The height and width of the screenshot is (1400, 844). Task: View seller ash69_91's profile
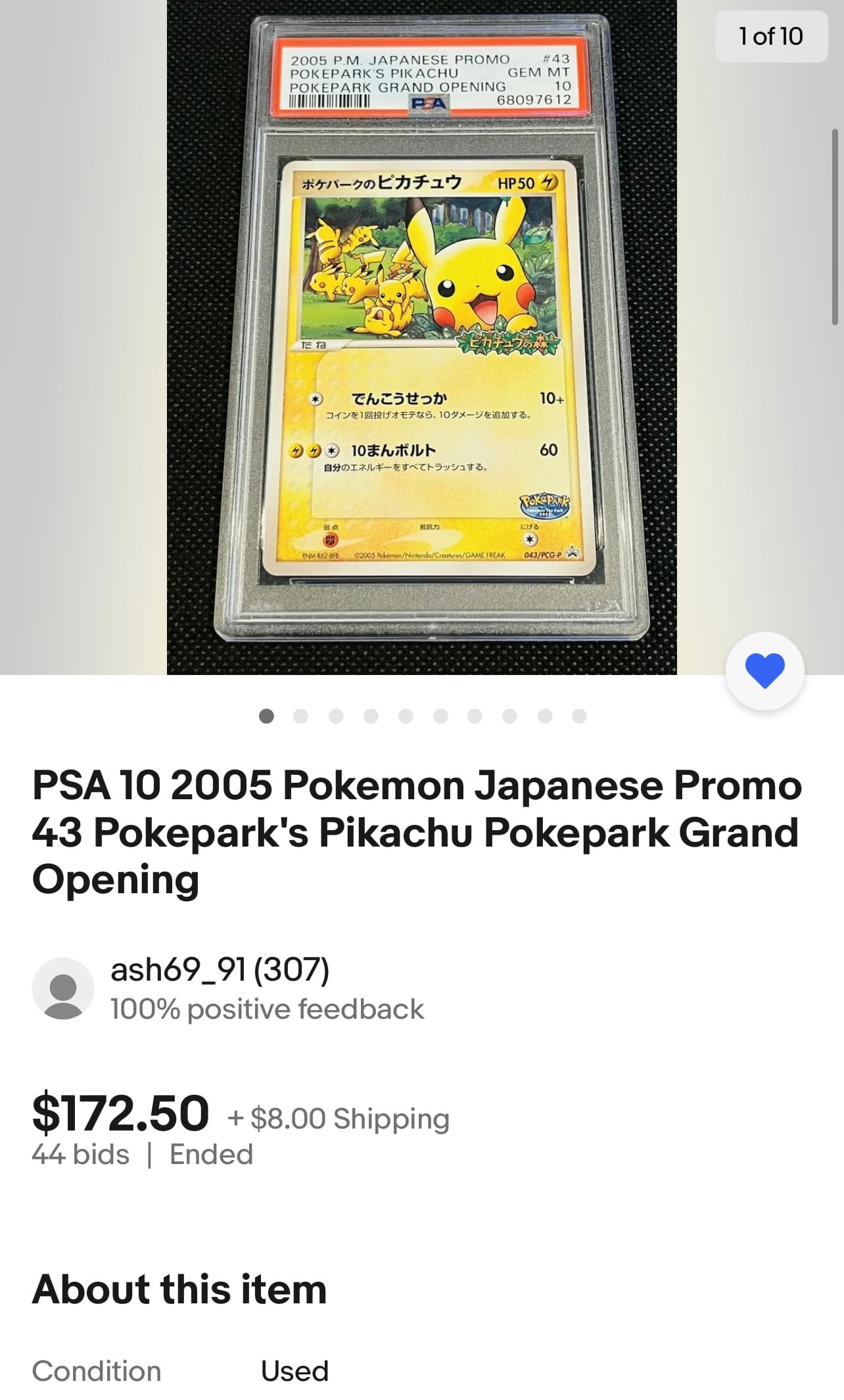(x=220, y=970)
